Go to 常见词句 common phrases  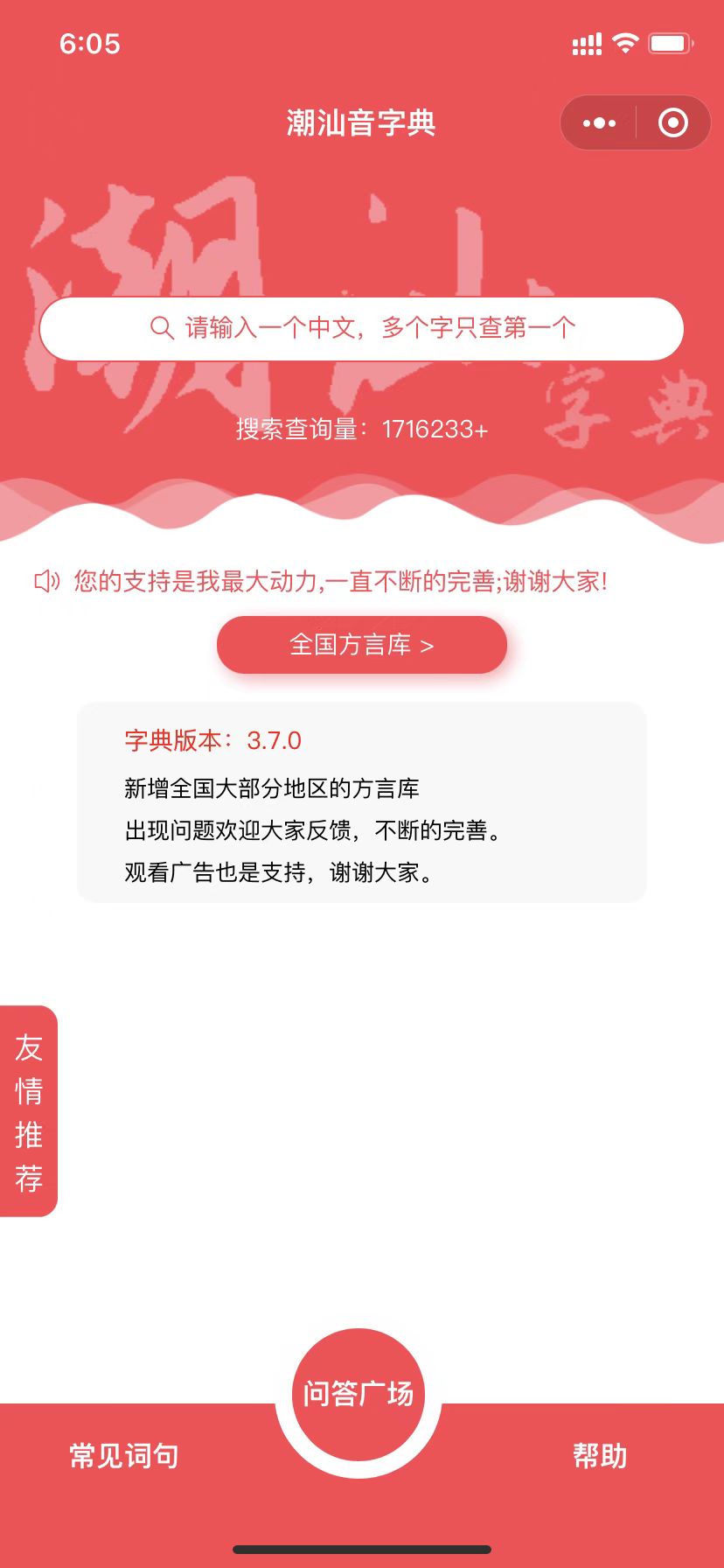(x=124, y=1455)
